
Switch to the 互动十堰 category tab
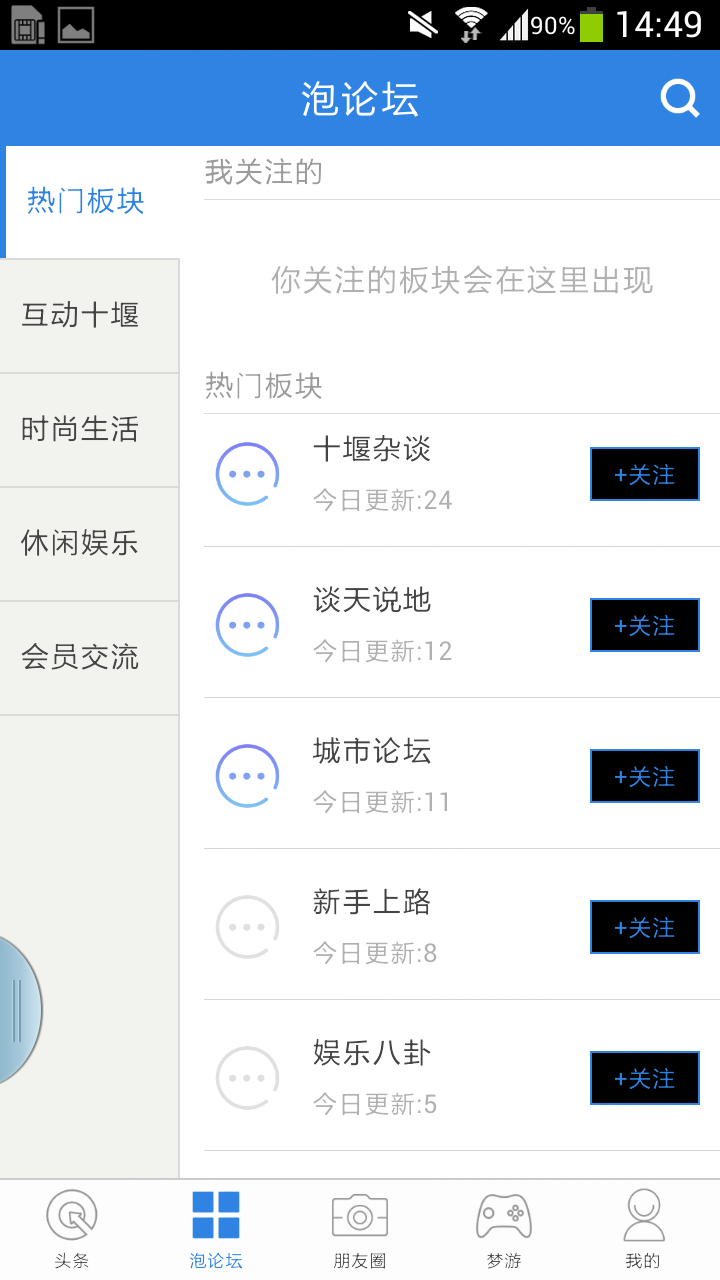click(x=89, y=316)
